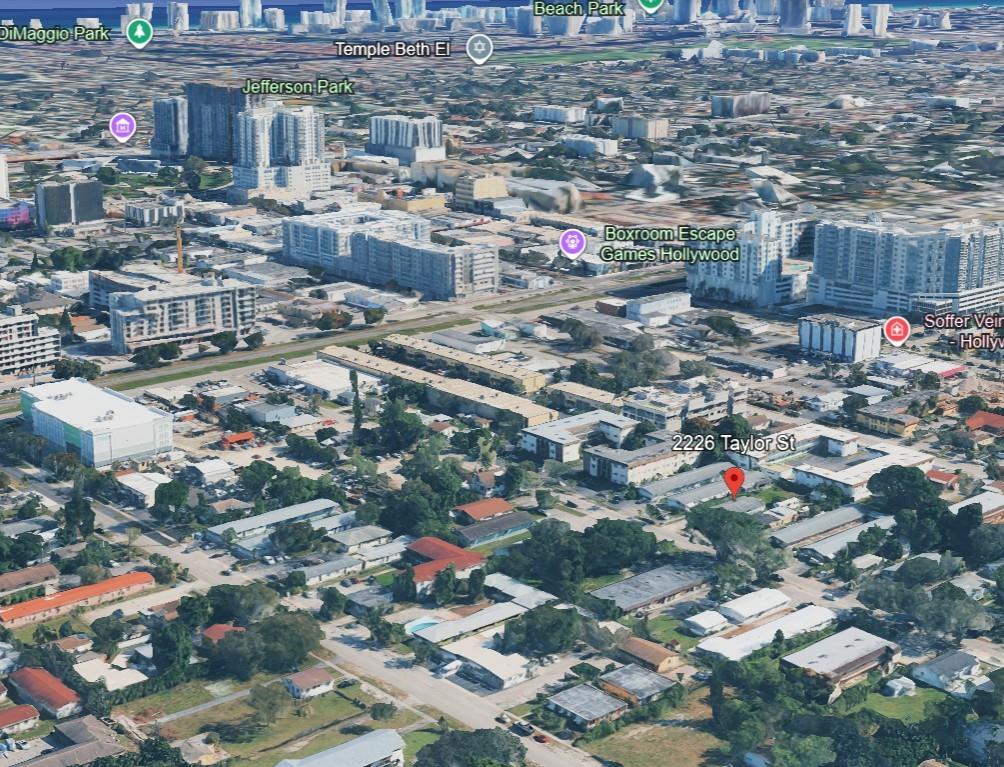Viewport: 1004px width, 767px height.
Task: Tap the Boxroom Escape Games Hollywood marker
Action: (572, 242)
